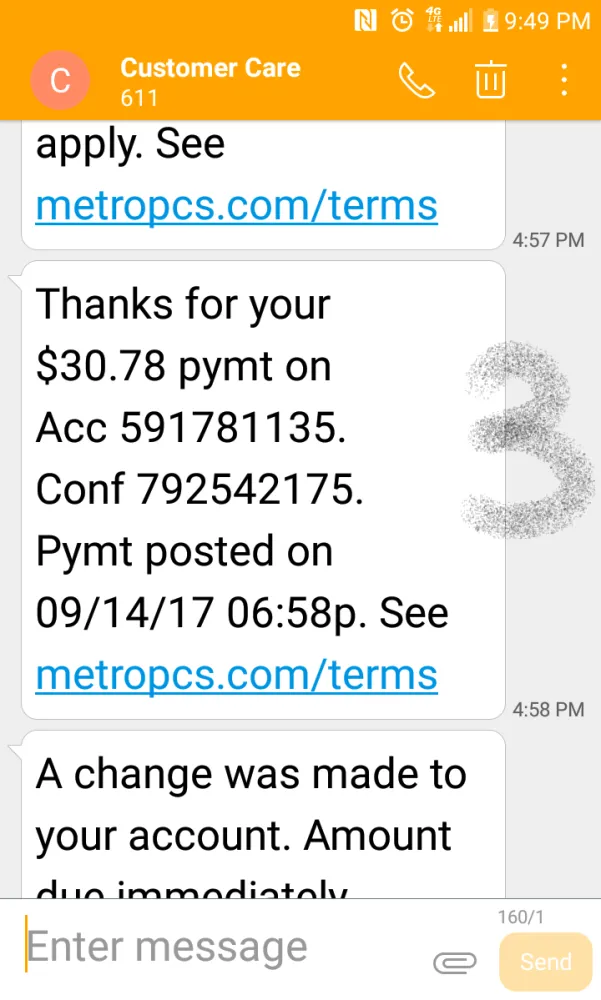Open the Customer Care contact avatar

coord(60,81)
